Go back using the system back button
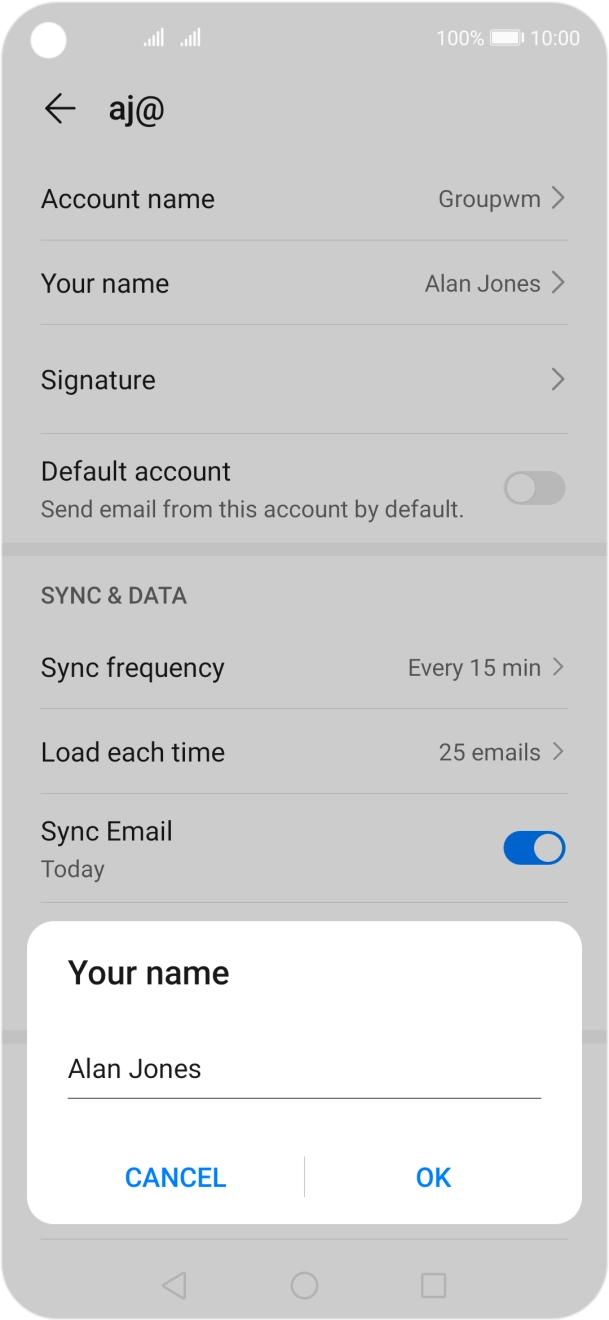 [174, 1285]
